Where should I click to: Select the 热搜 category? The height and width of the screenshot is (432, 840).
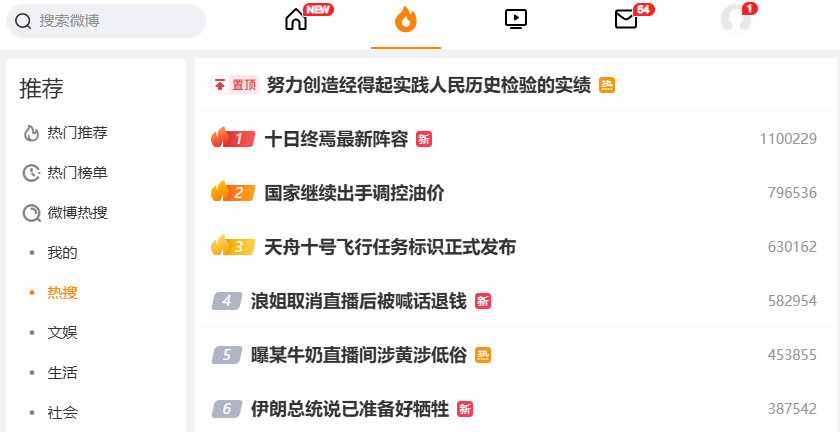[62, 293]
